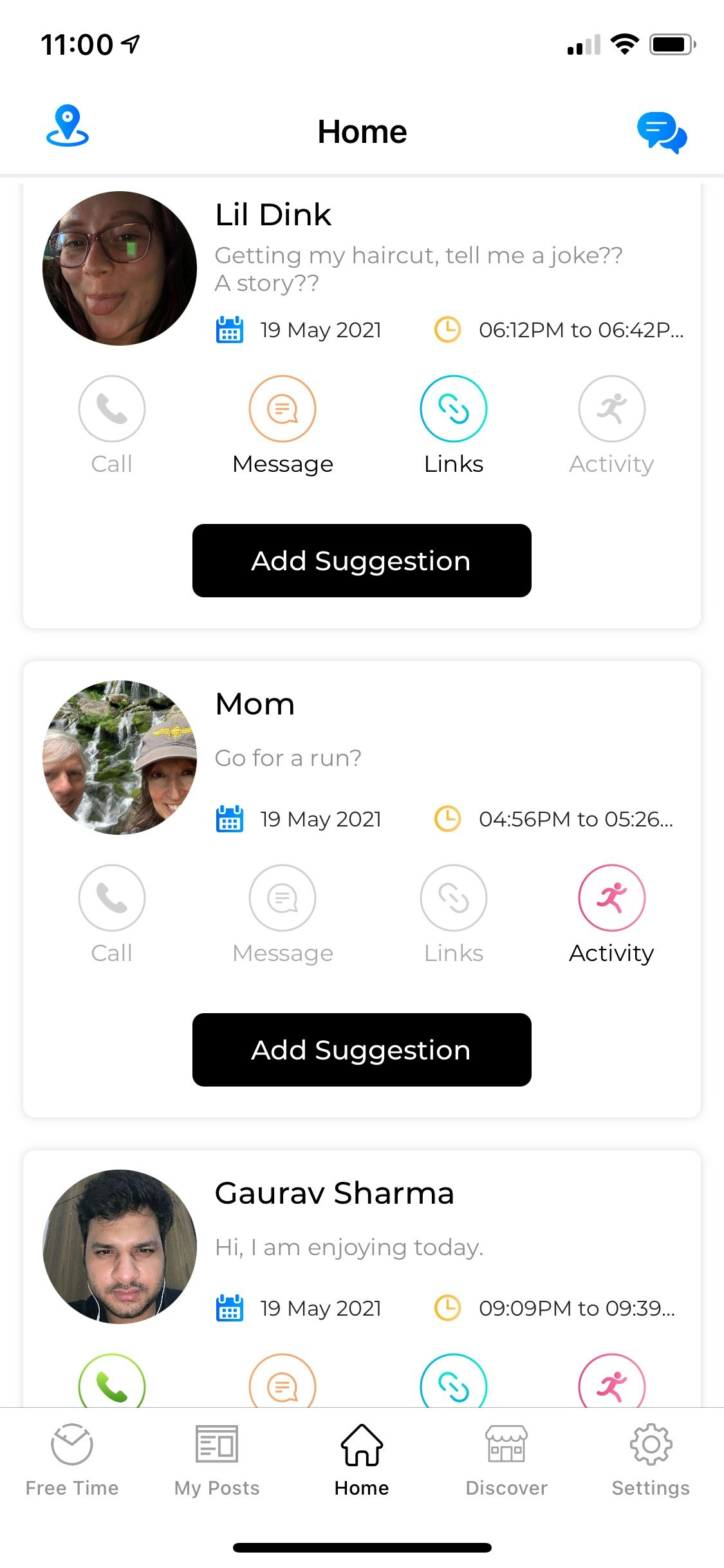Expand Mom's truncated end time

coord(578,818)
